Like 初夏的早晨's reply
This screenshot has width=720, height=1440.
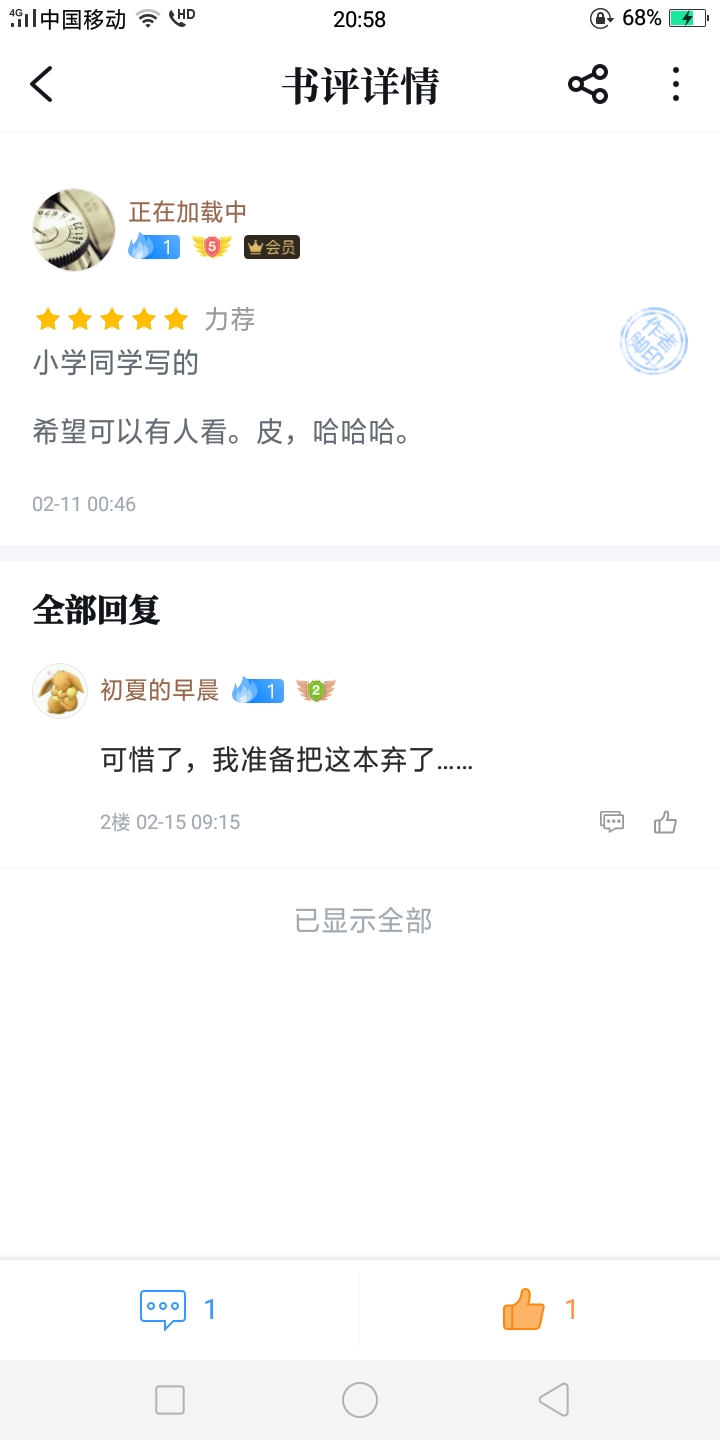(x=665, y=822)
